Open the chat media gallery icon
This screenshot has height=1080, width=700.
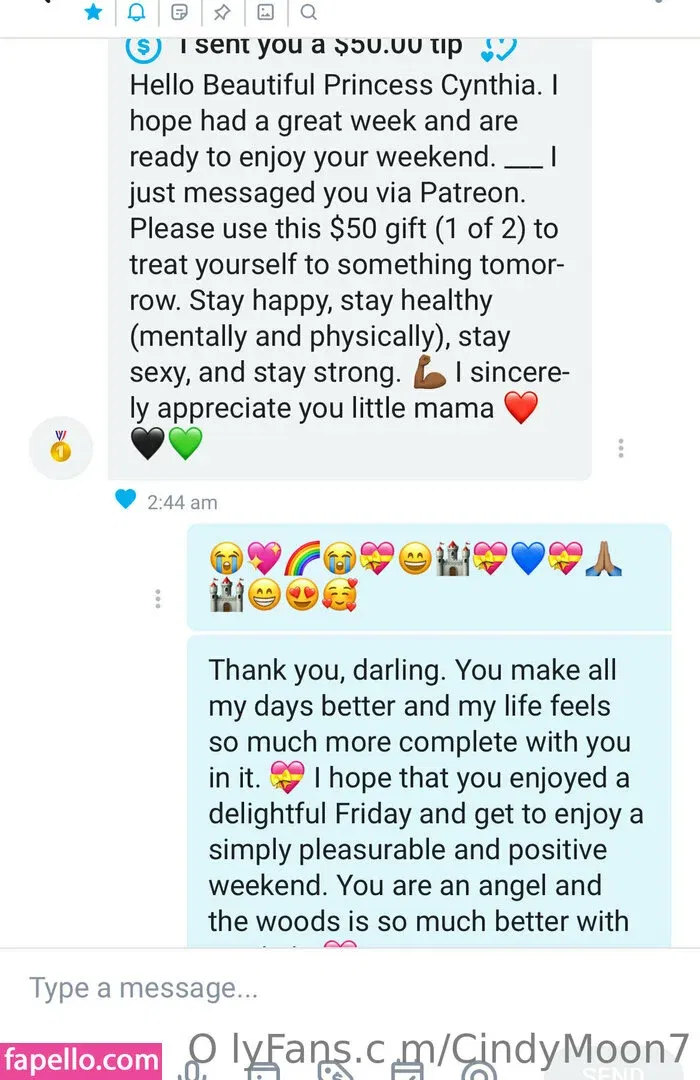[265, 12]
